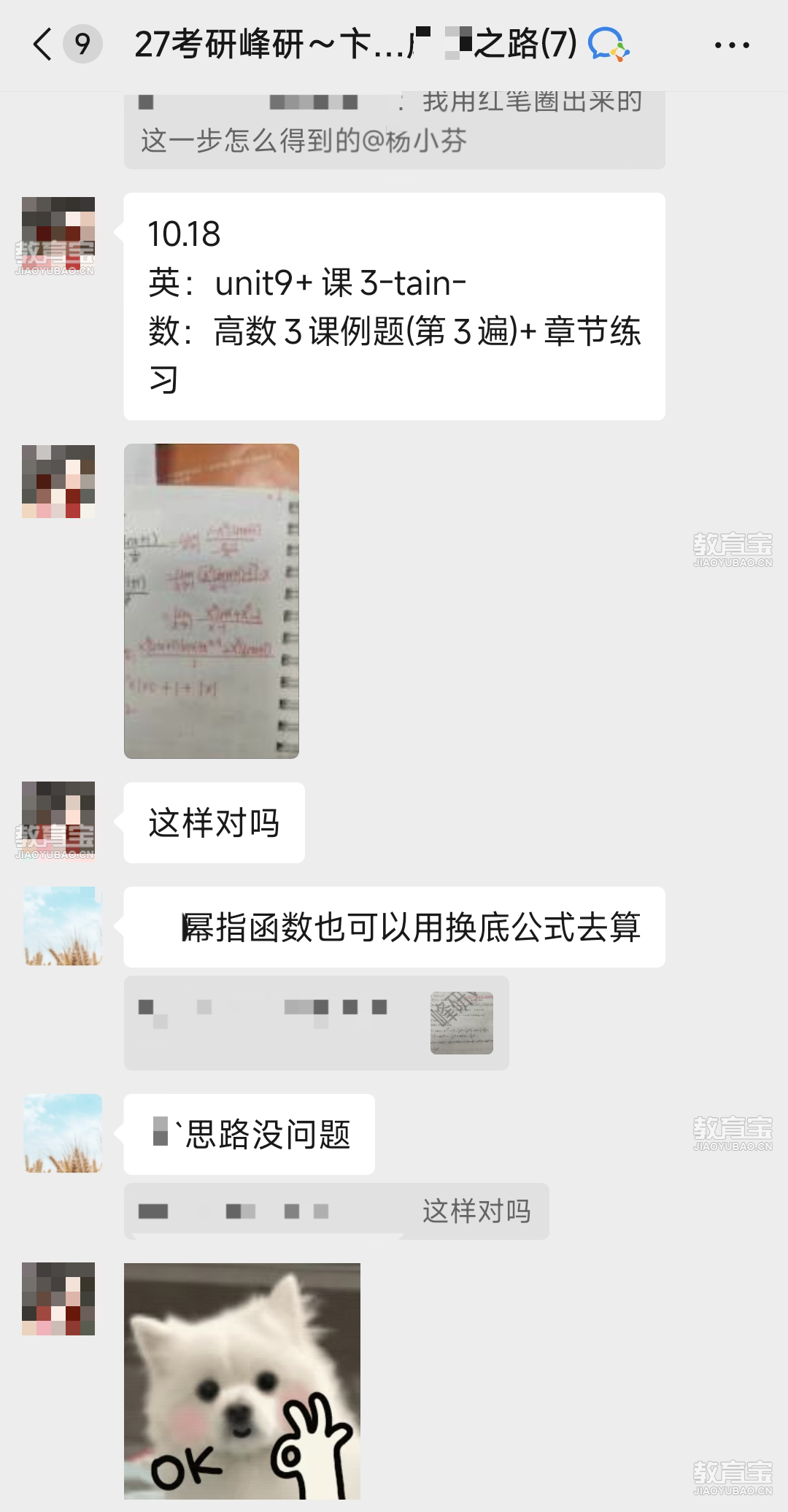Open sender avatar beside the 10.18 message
Screen dimensions: 788x1512
58,234
